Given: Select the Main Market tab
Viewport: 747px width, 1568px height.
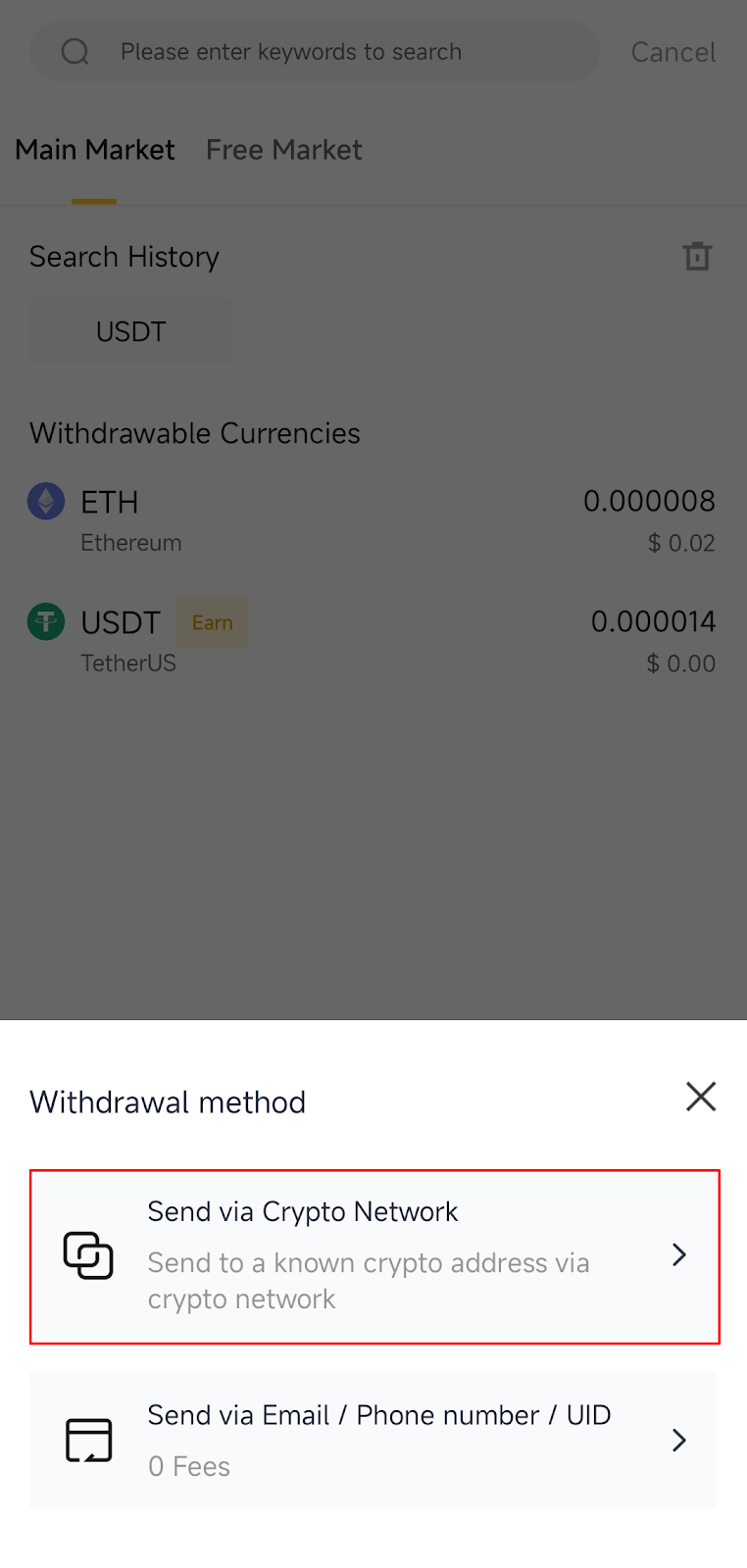Looking at the screenshot, I should [95, 150].
